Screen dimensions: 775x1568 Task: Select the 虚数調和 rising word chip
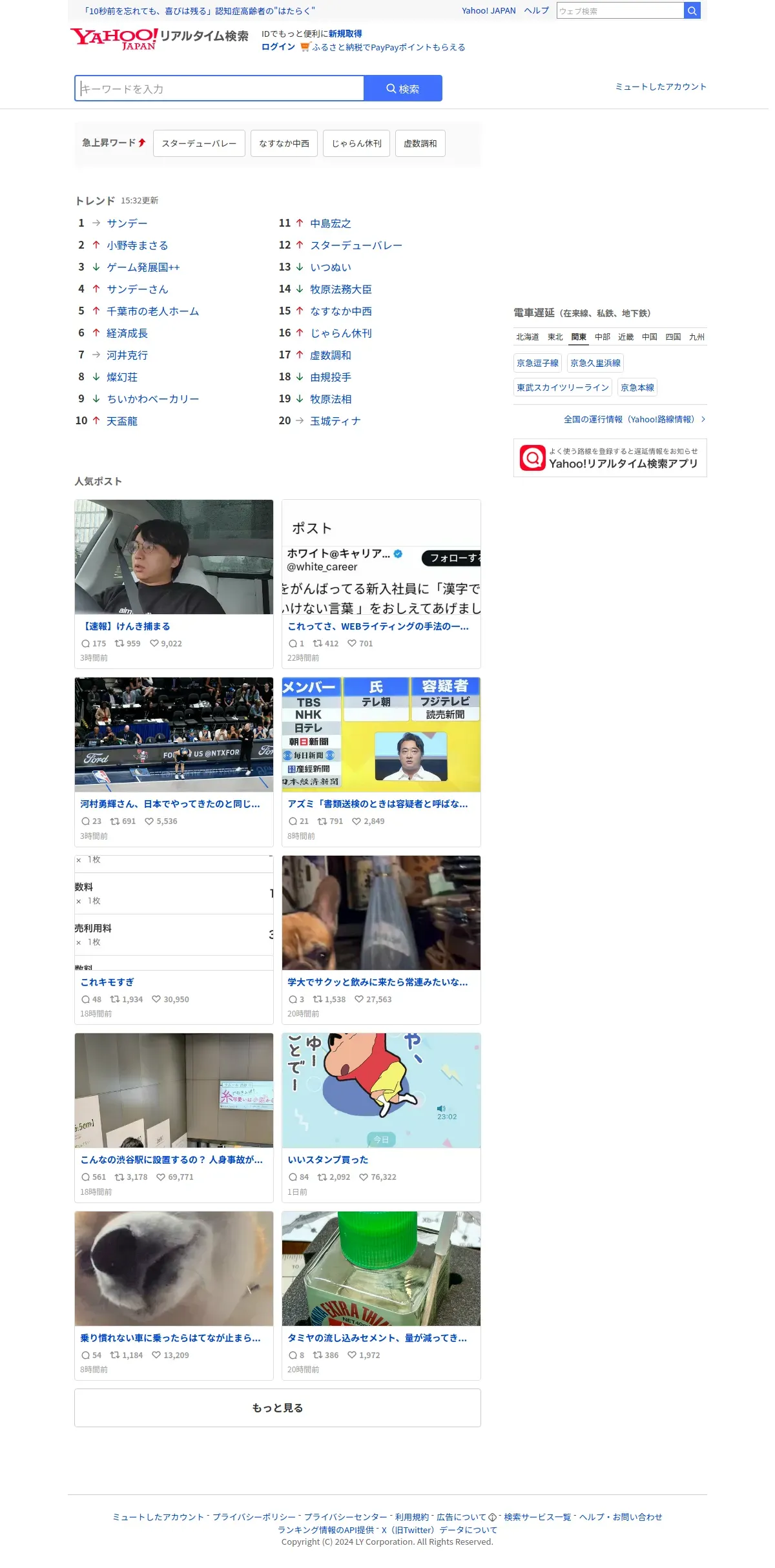pos(420,143)
